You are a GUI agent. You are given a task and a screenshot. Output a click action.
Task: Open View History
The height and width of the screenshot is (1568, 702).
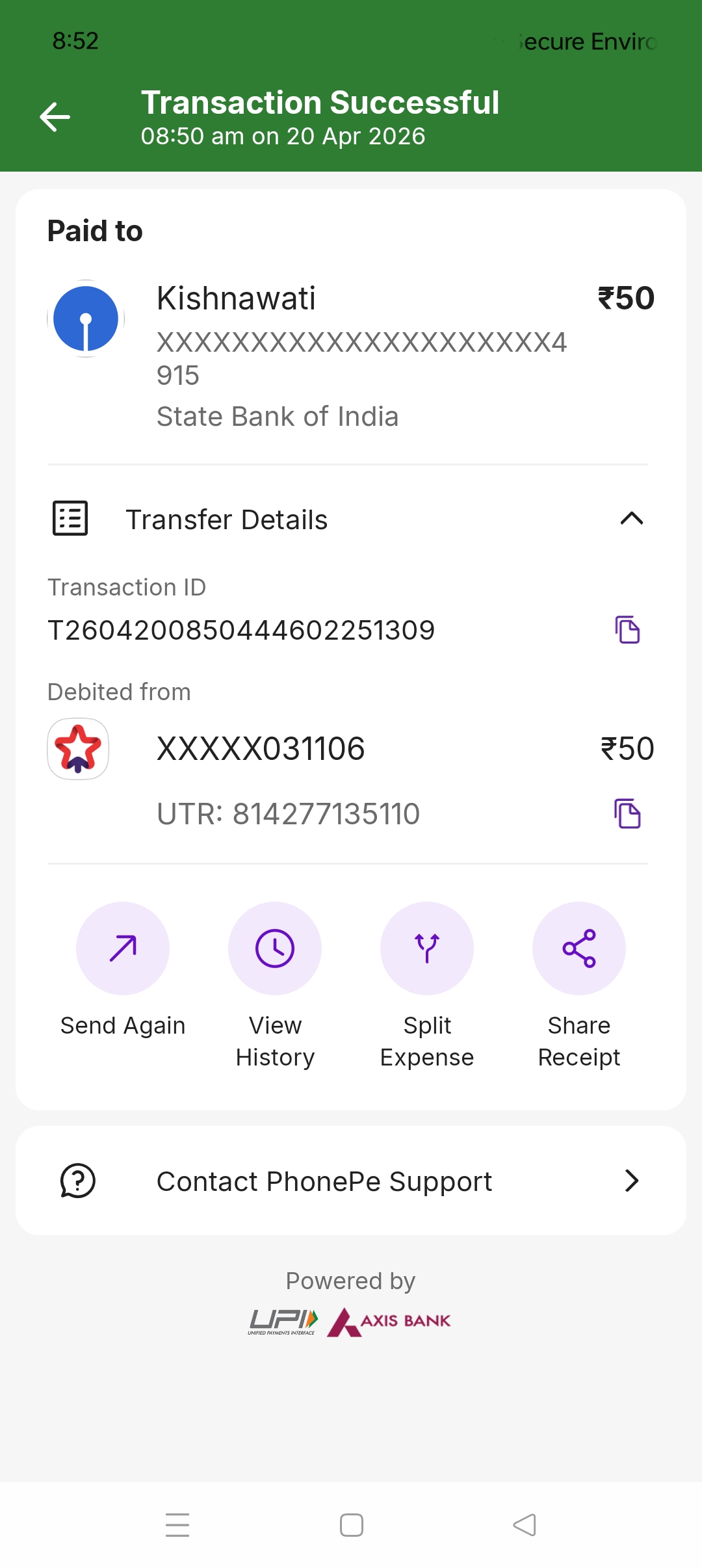click(275, 948)
